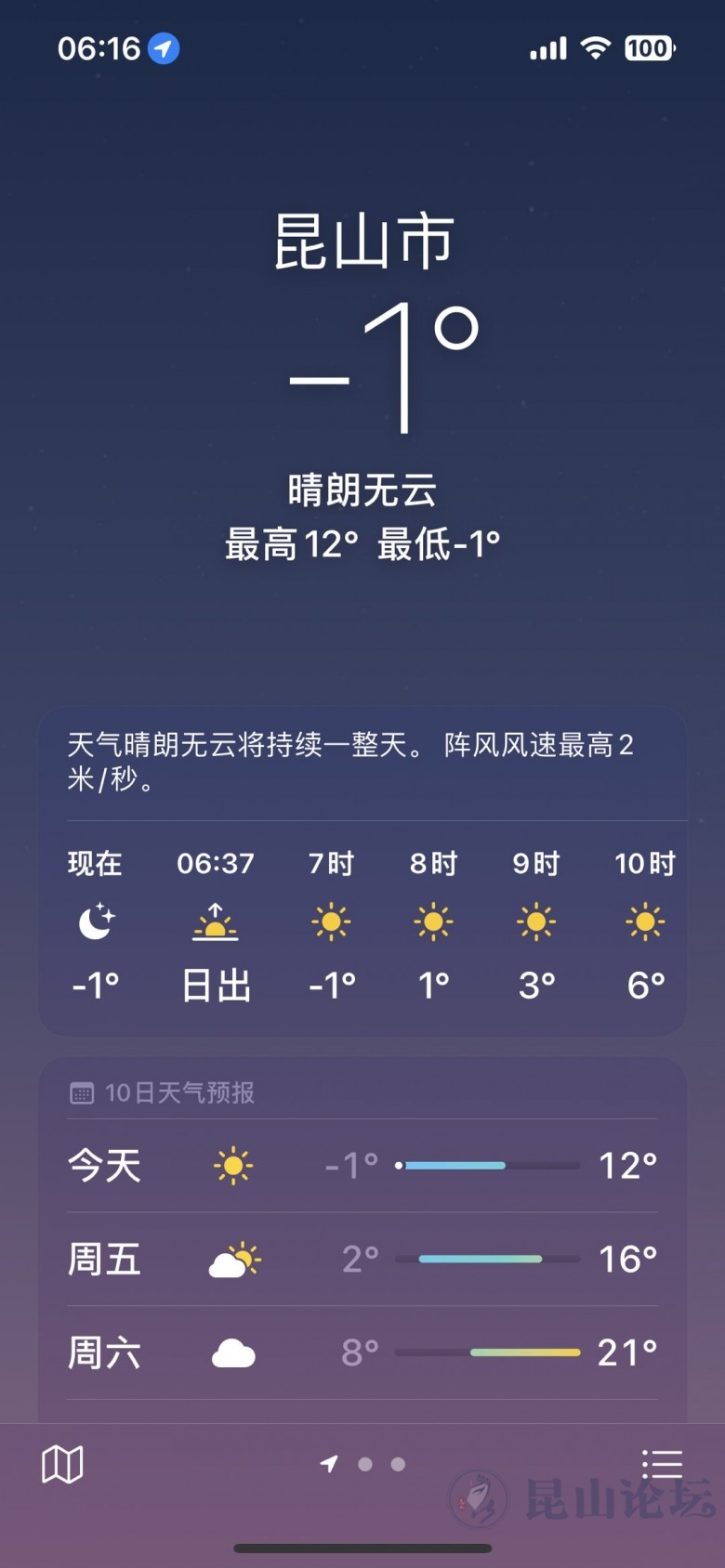Open today's (今天) forecast details
The image size is (725, 1568).
tap(362, 1166)
